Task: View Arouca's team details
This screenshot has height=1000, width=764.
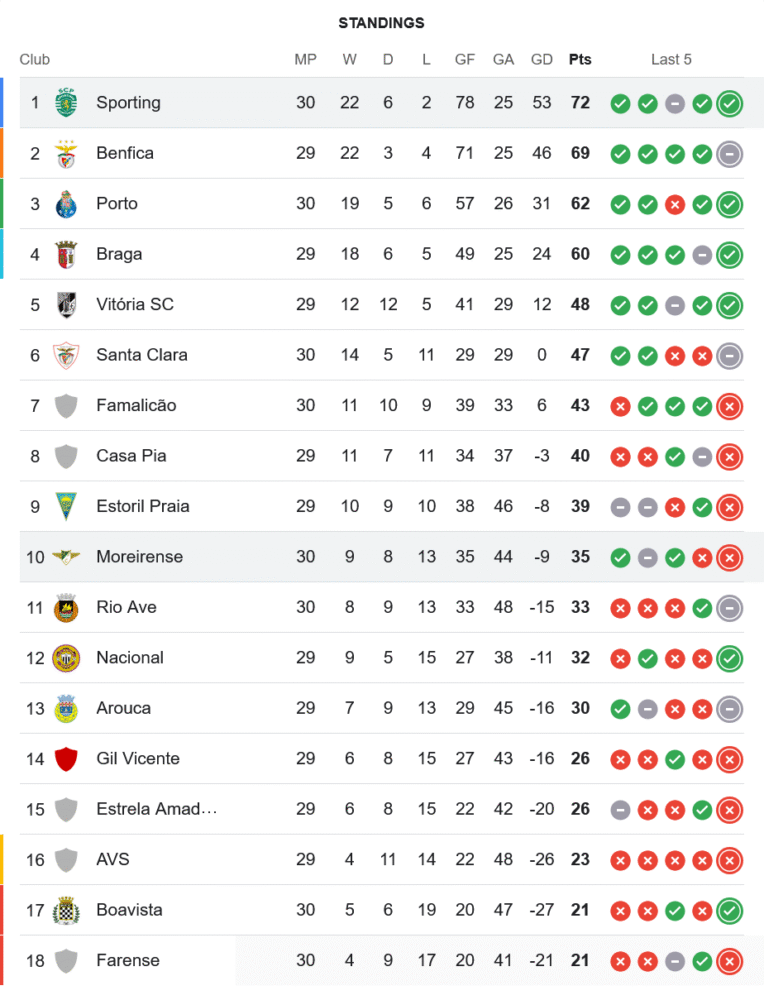Action: coord(124,708)
